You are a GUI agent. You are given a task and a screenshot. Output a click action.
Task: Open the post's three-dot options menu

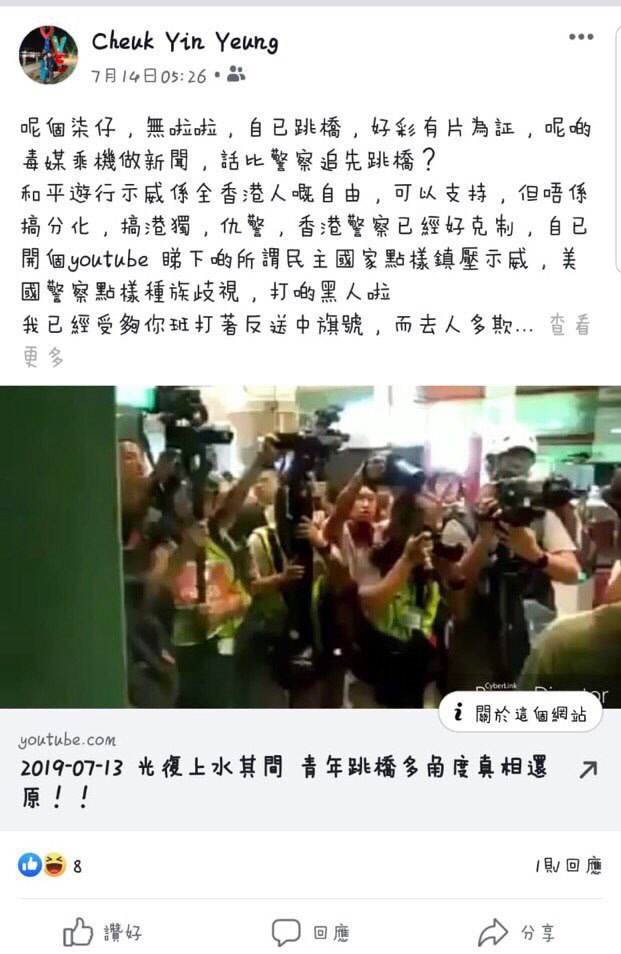coord(581,38)
